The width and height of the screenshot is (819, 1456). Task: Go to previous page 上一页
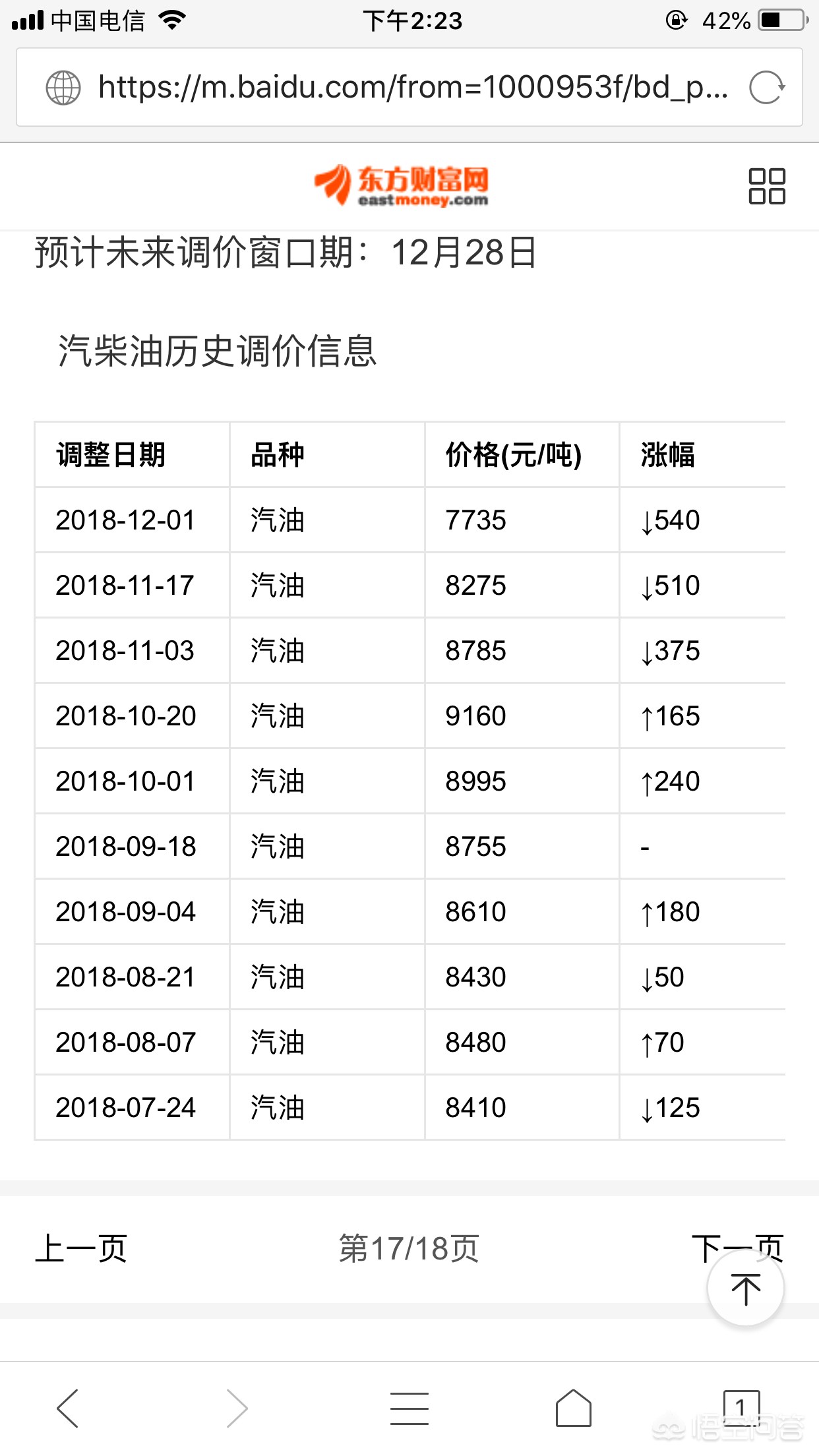[81, 1248]
